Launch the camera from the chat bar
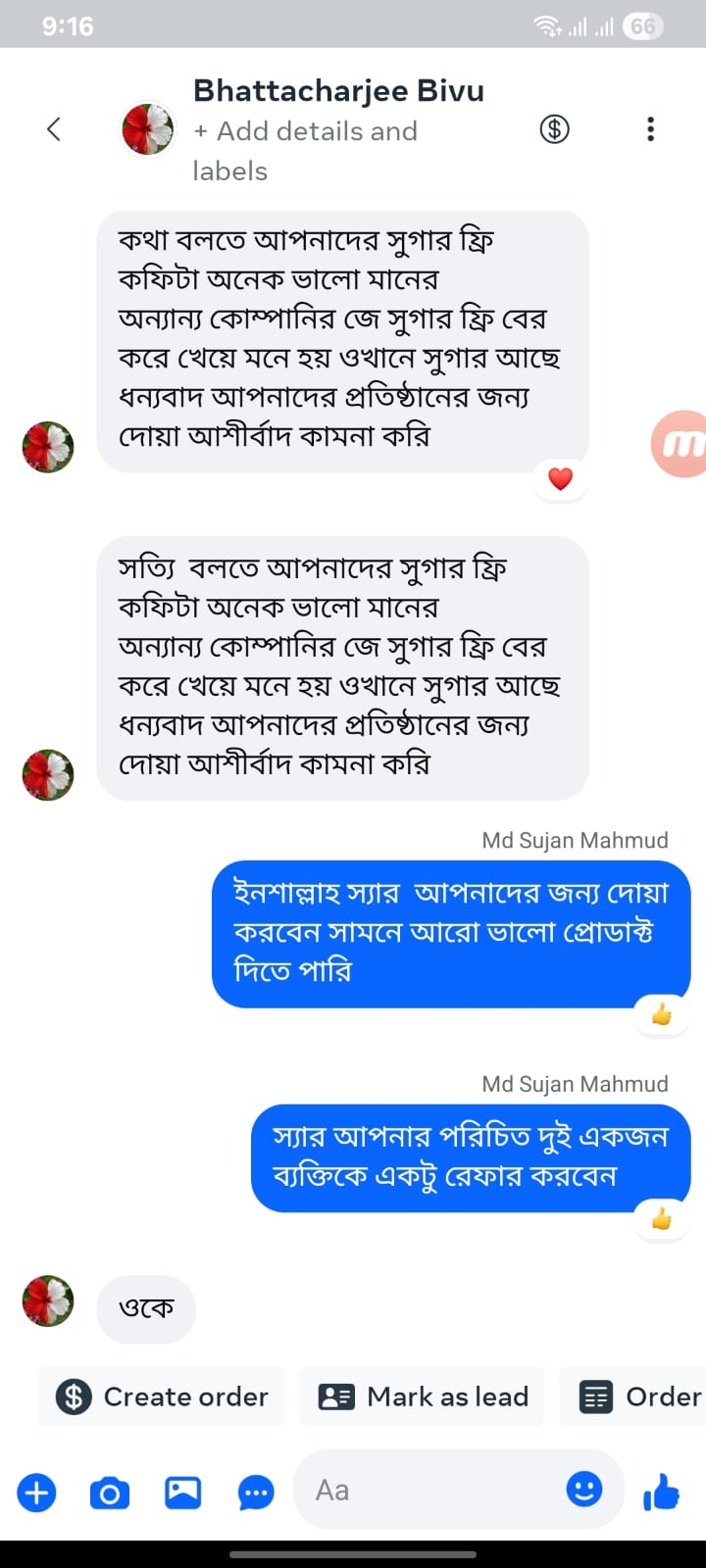The height and width of the screenshot is (1568, 706). coord(109,1493)
